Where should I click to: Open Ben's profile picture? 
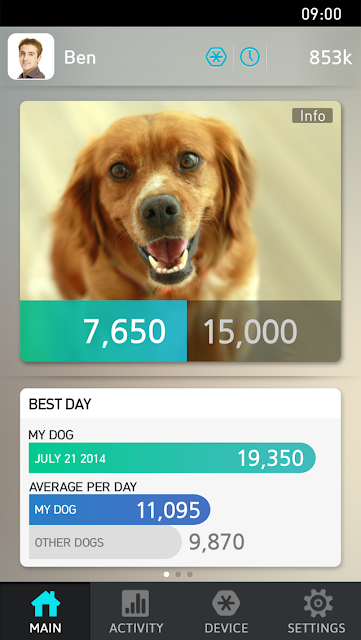click(x=31, y=56)
